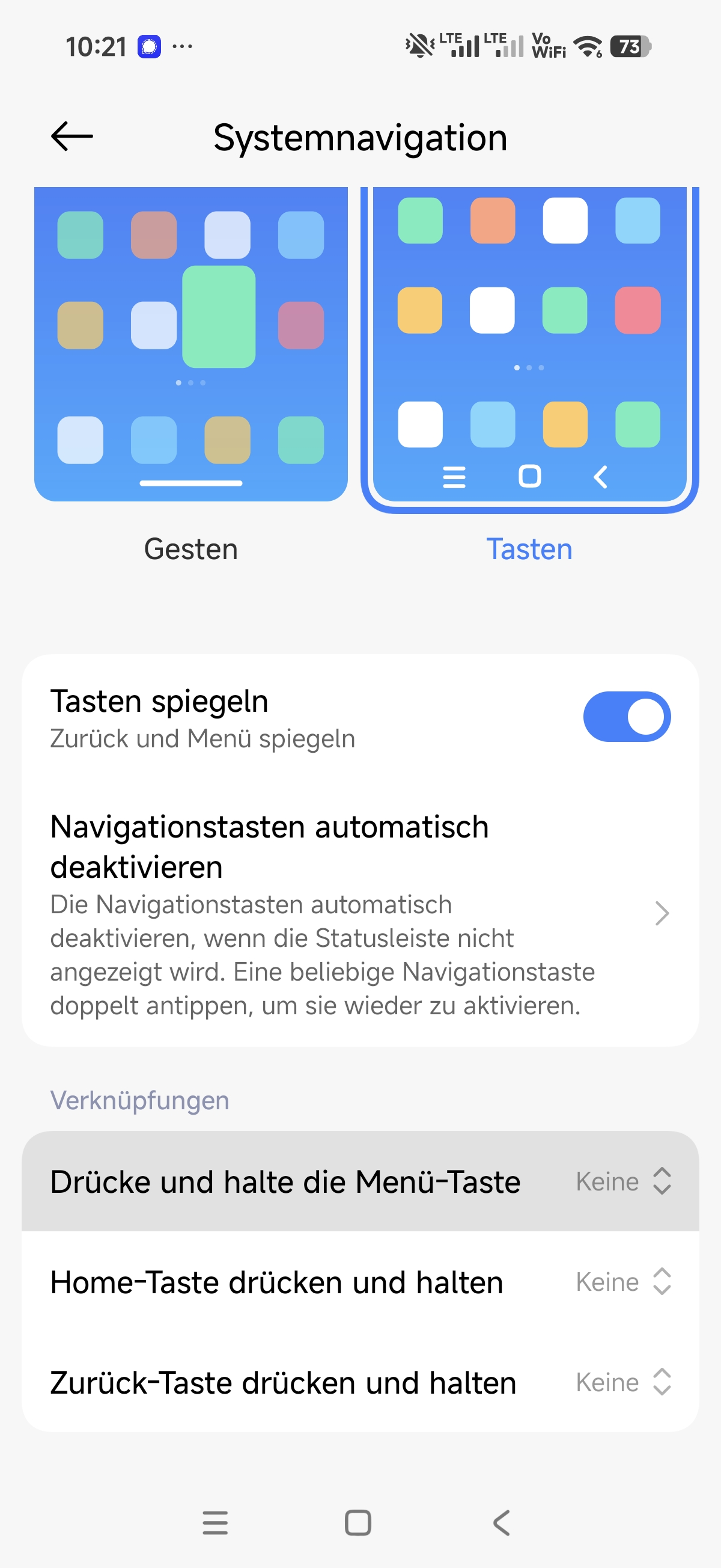
Task: Tap the system home button
Action: pyautogui.click(x=357, y=1523)
